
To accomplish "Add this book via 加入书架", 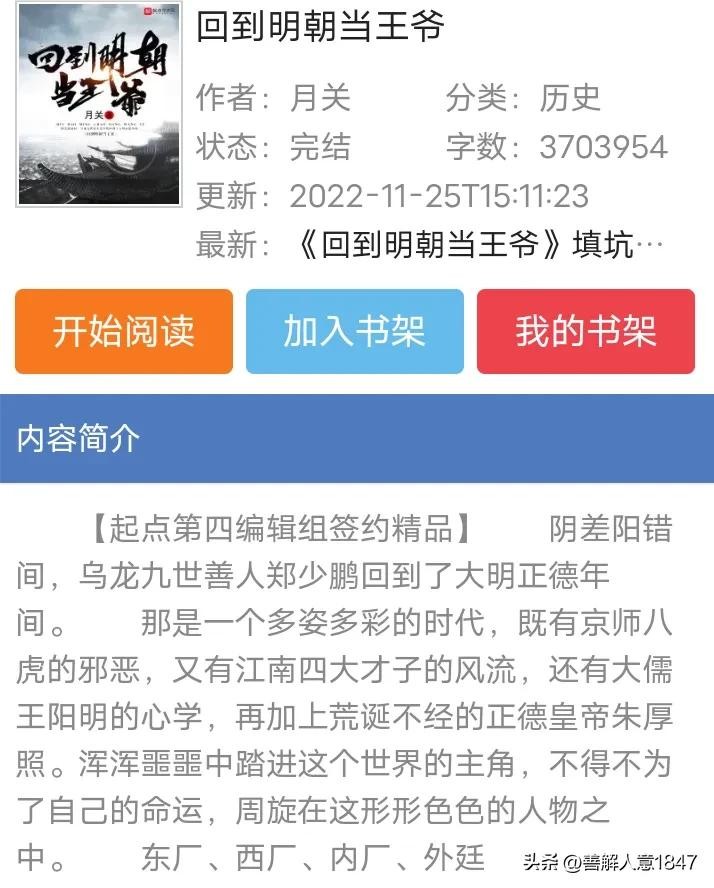I will [x=355, y=332].
